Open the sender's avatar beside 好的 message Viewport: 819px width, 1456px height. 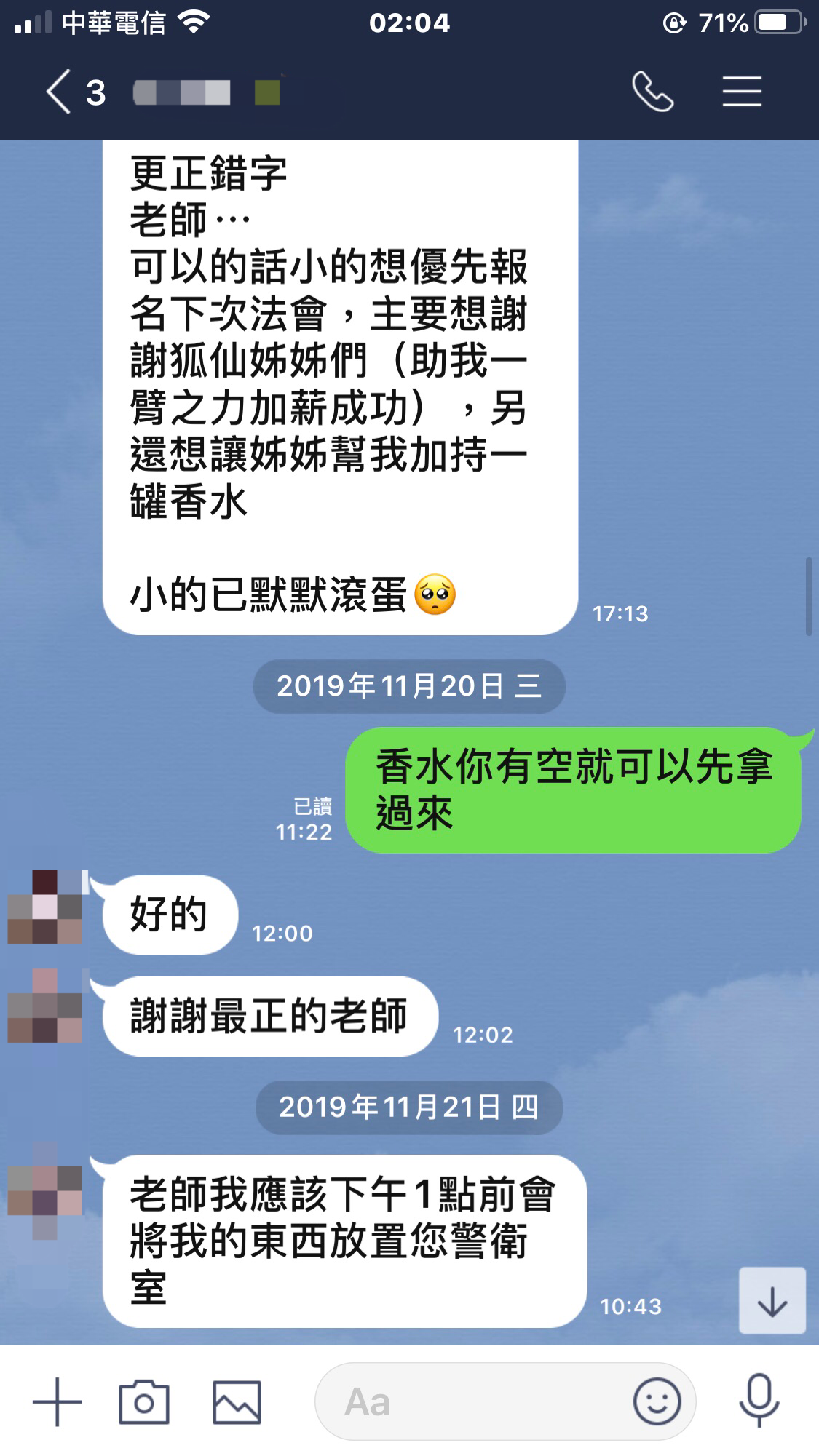click(45, 907)
